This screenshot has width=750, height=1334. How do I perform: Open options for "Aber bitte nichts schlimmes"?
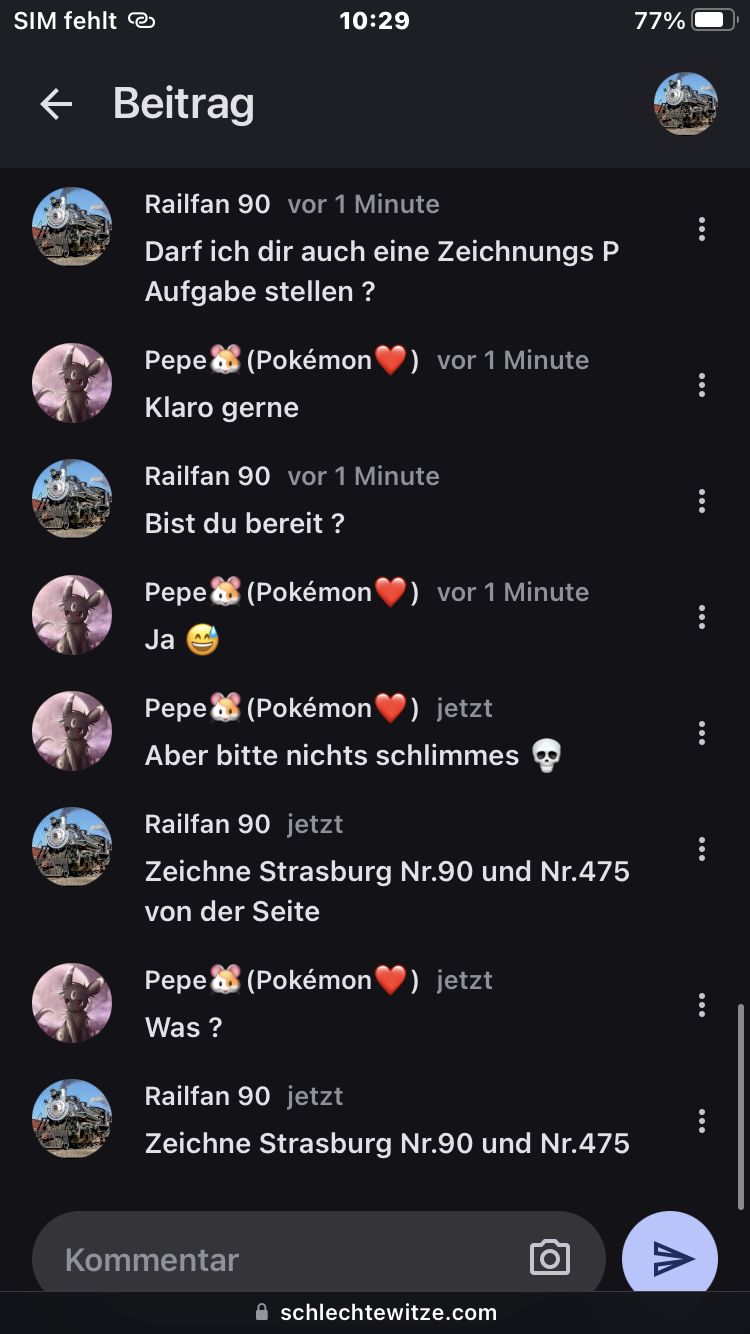(702, 733)
